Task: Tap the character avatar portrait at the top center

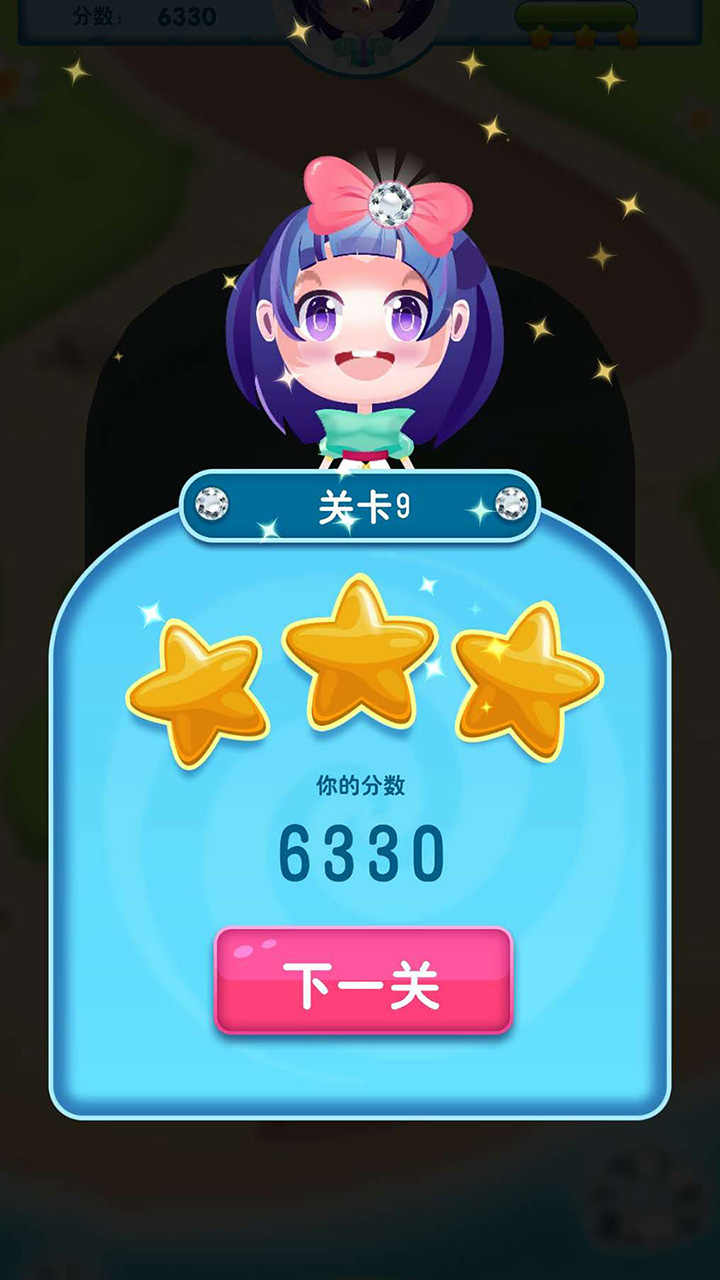Action: [x=360, y=25]
